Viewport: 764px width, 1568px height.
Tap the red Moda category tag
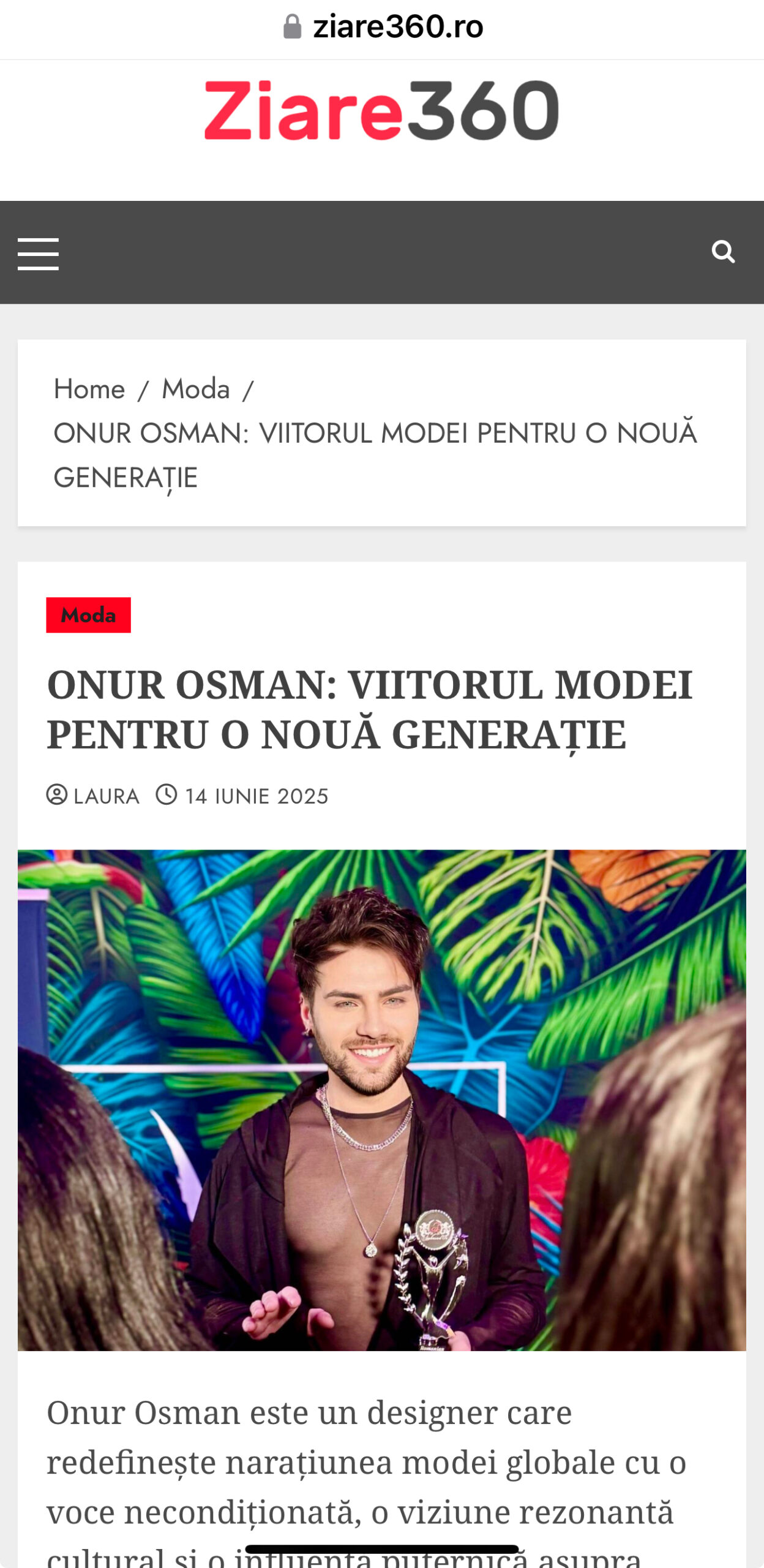pyautogui.click(x=88, y=615)
